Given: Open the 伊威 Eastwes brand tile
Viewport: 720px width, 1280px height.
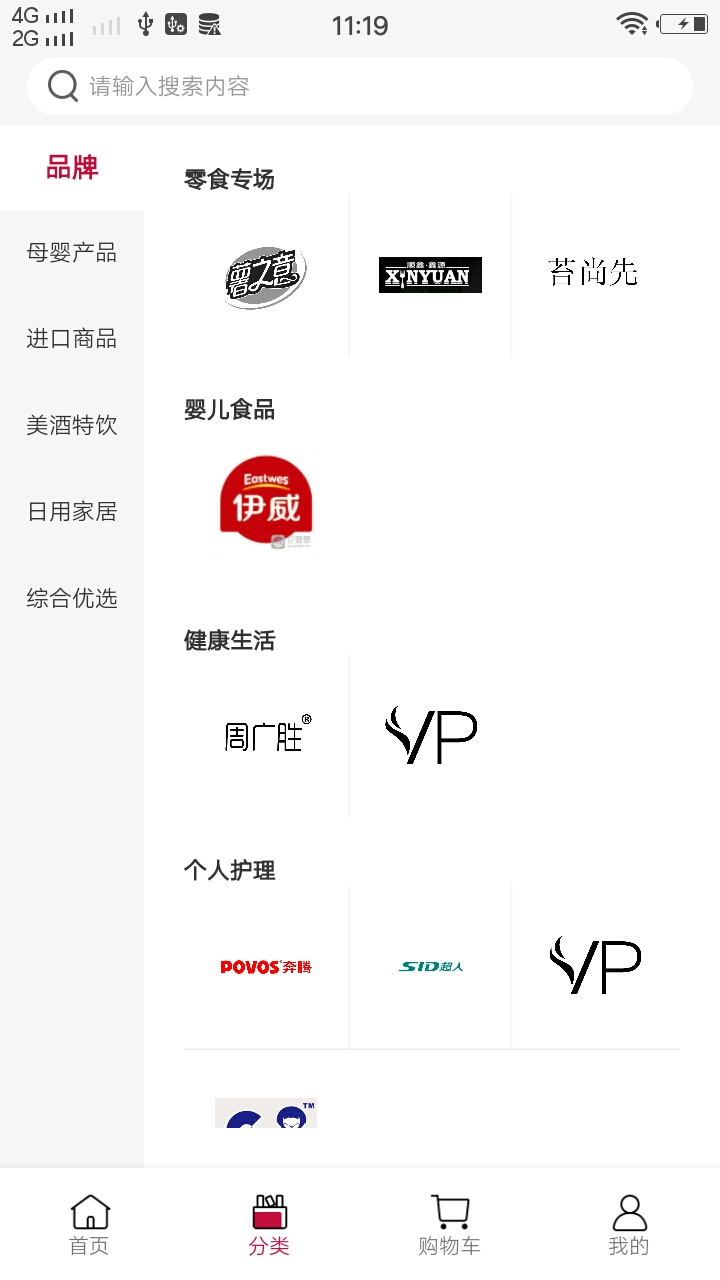Looking at the screenshot, I should (x=266, y=505).
